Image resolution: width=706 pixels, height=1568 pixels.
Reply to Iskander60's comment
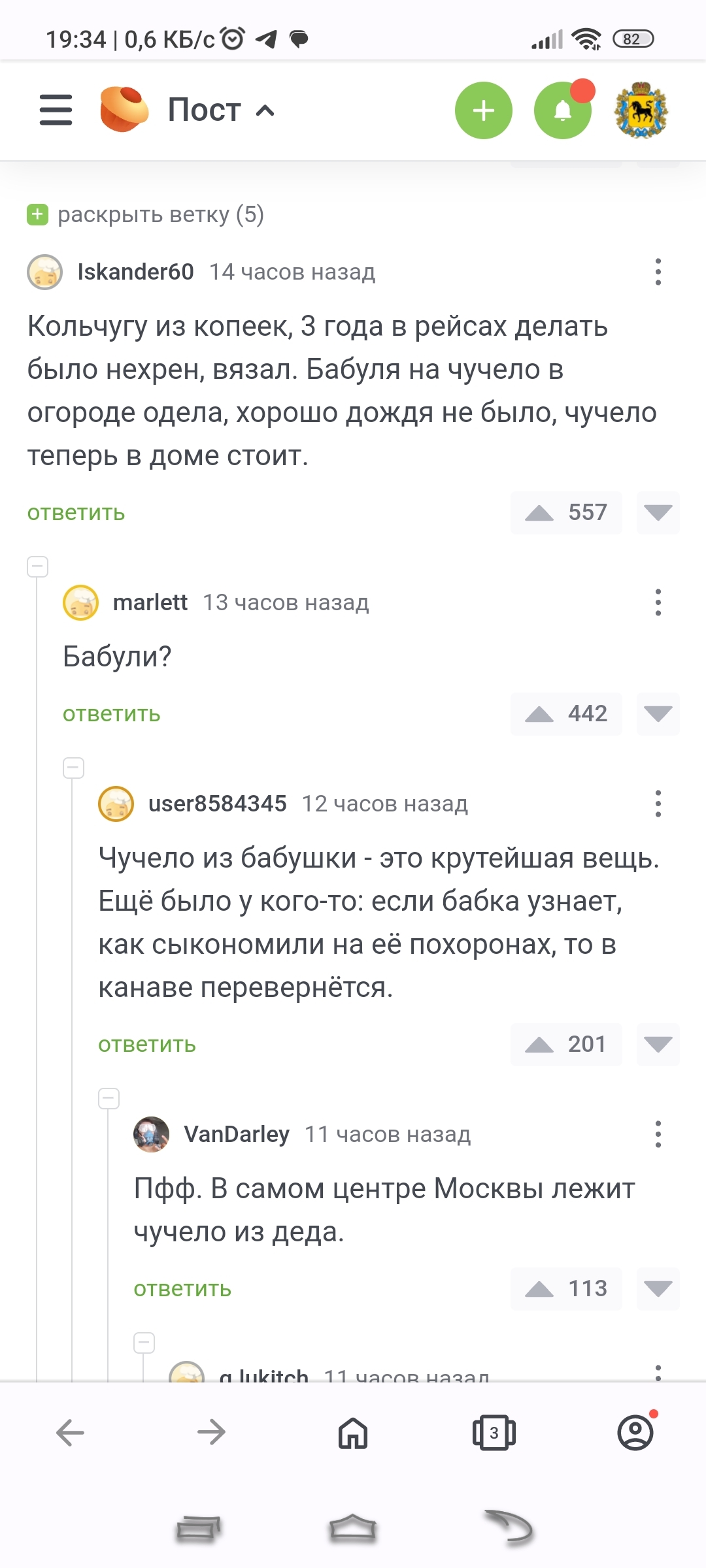[x=76, y=513]
